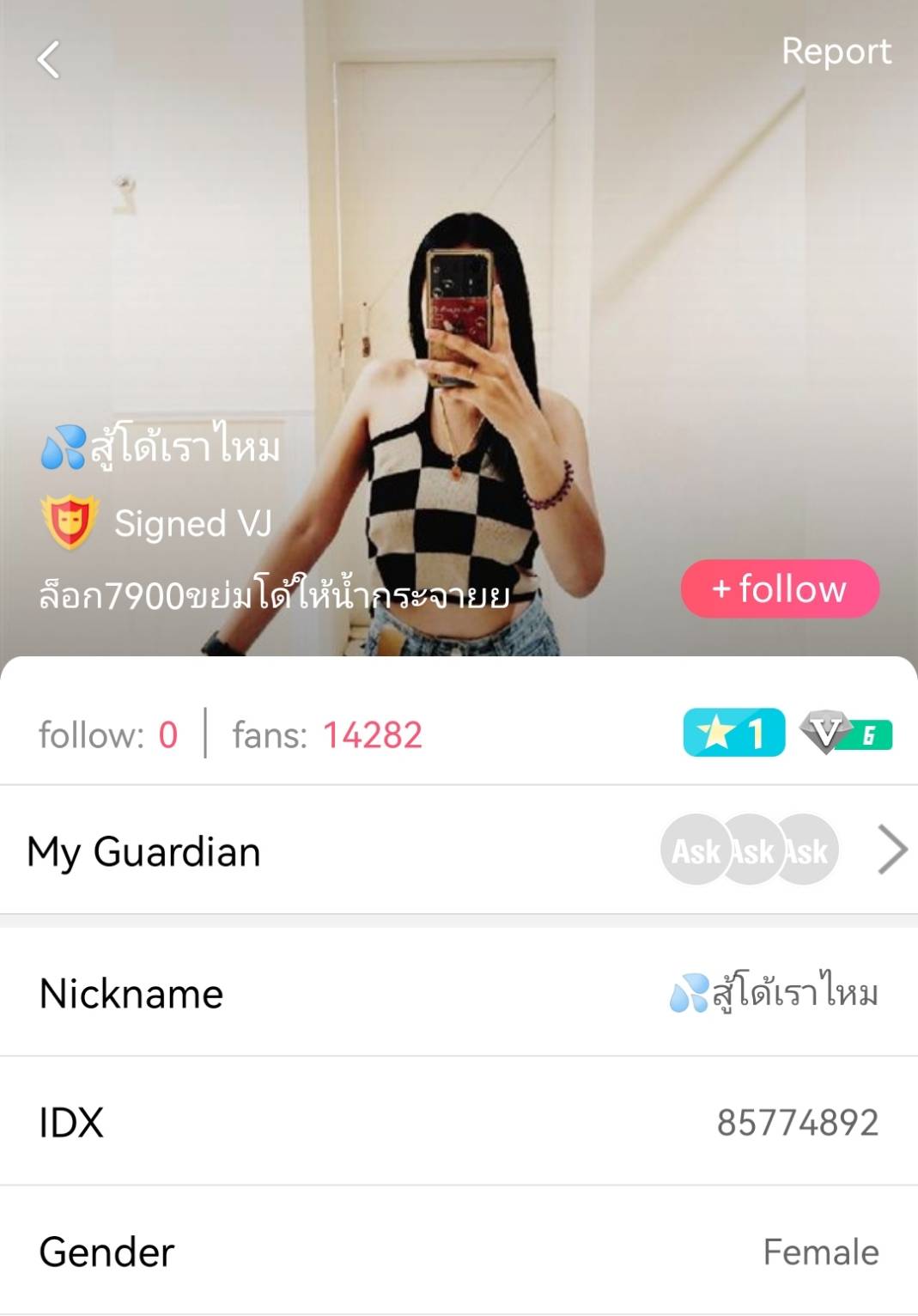The image size is (918, 1316).
Task: Go back using the top-left arrow
Action: (49, 60)
